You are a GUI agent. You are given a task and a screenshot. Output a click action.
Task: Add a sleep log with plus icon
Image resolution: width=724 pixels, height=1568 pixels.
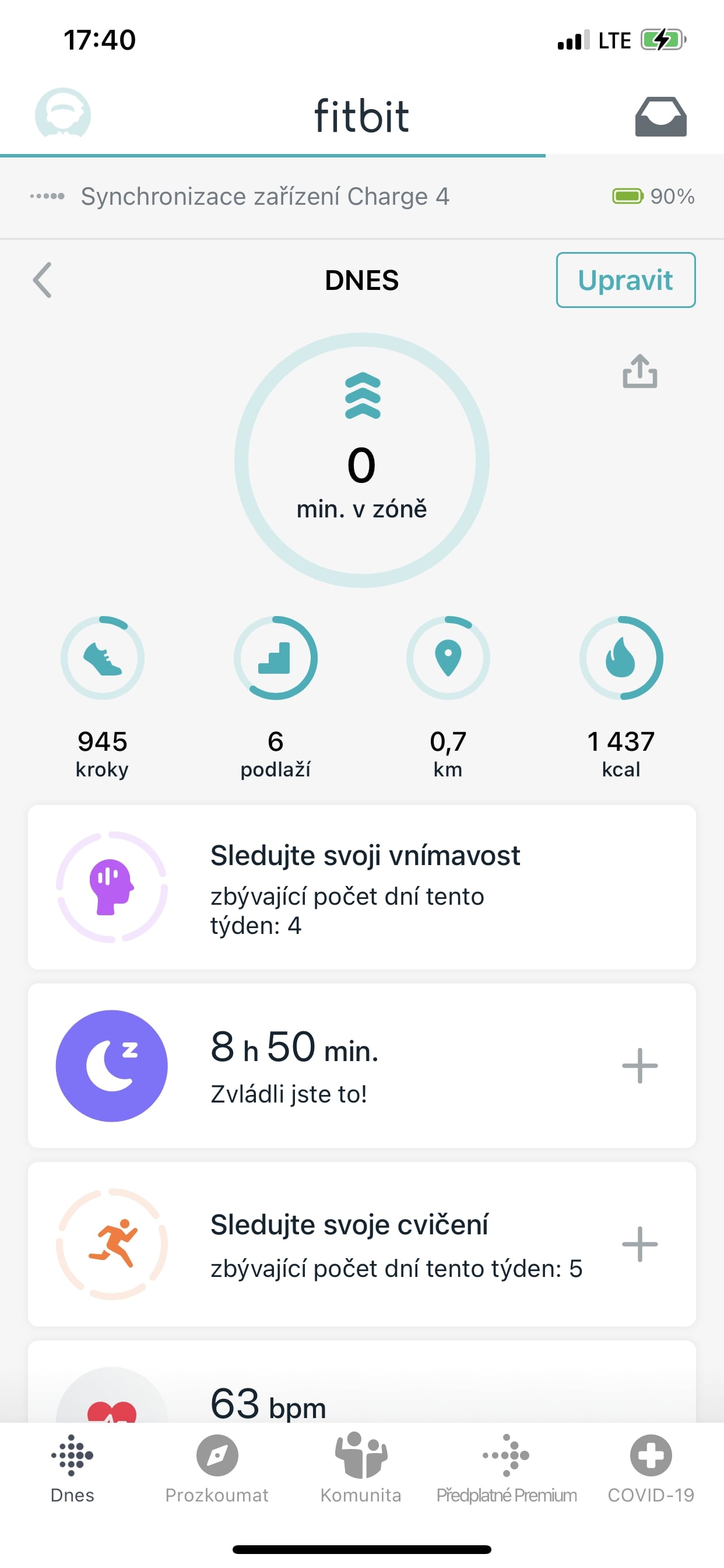point(639,1065)
